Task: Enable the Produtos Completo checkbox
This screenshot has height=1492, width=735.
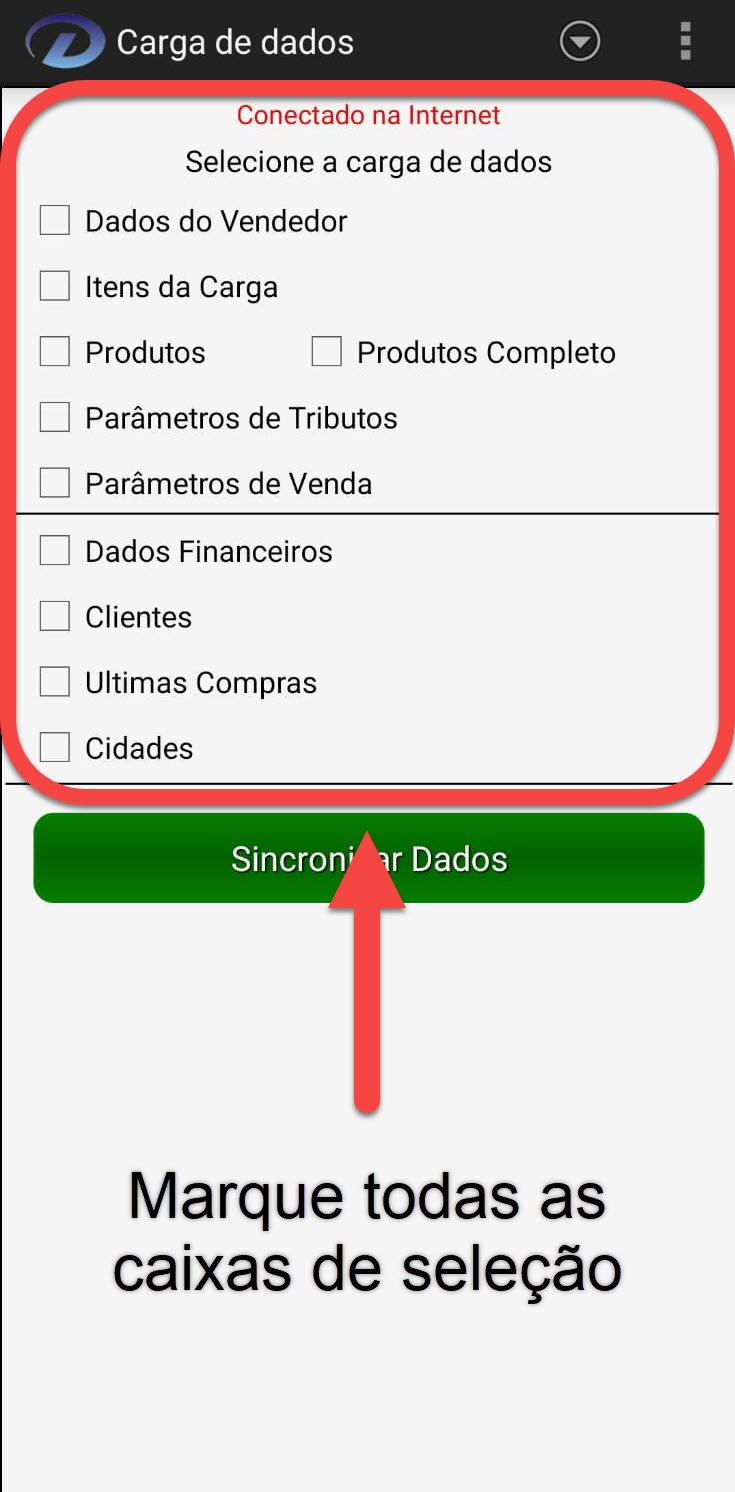Action: 327,352
